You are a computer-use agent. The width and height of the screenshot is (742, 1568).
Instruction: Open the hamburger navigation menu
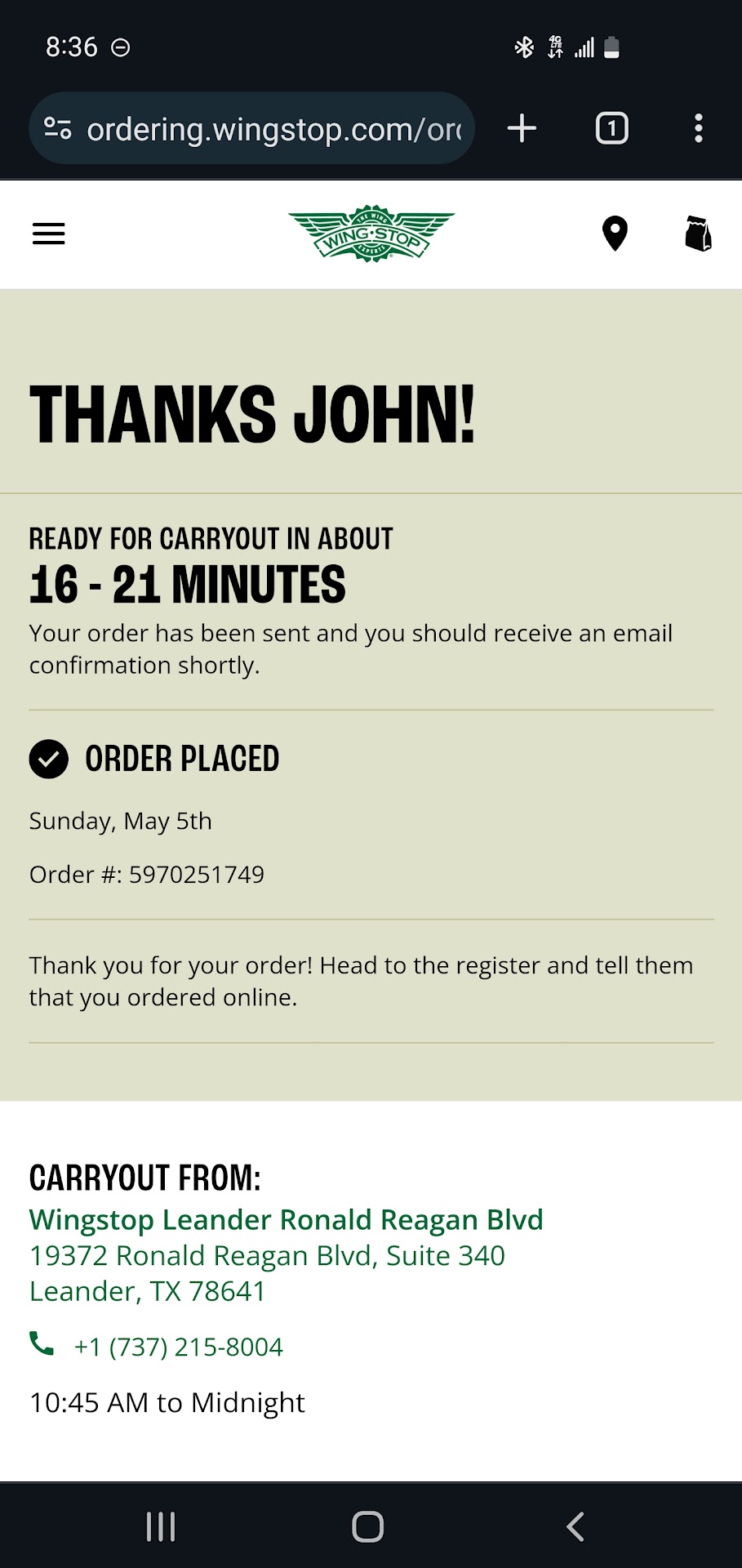pos(48,234)
